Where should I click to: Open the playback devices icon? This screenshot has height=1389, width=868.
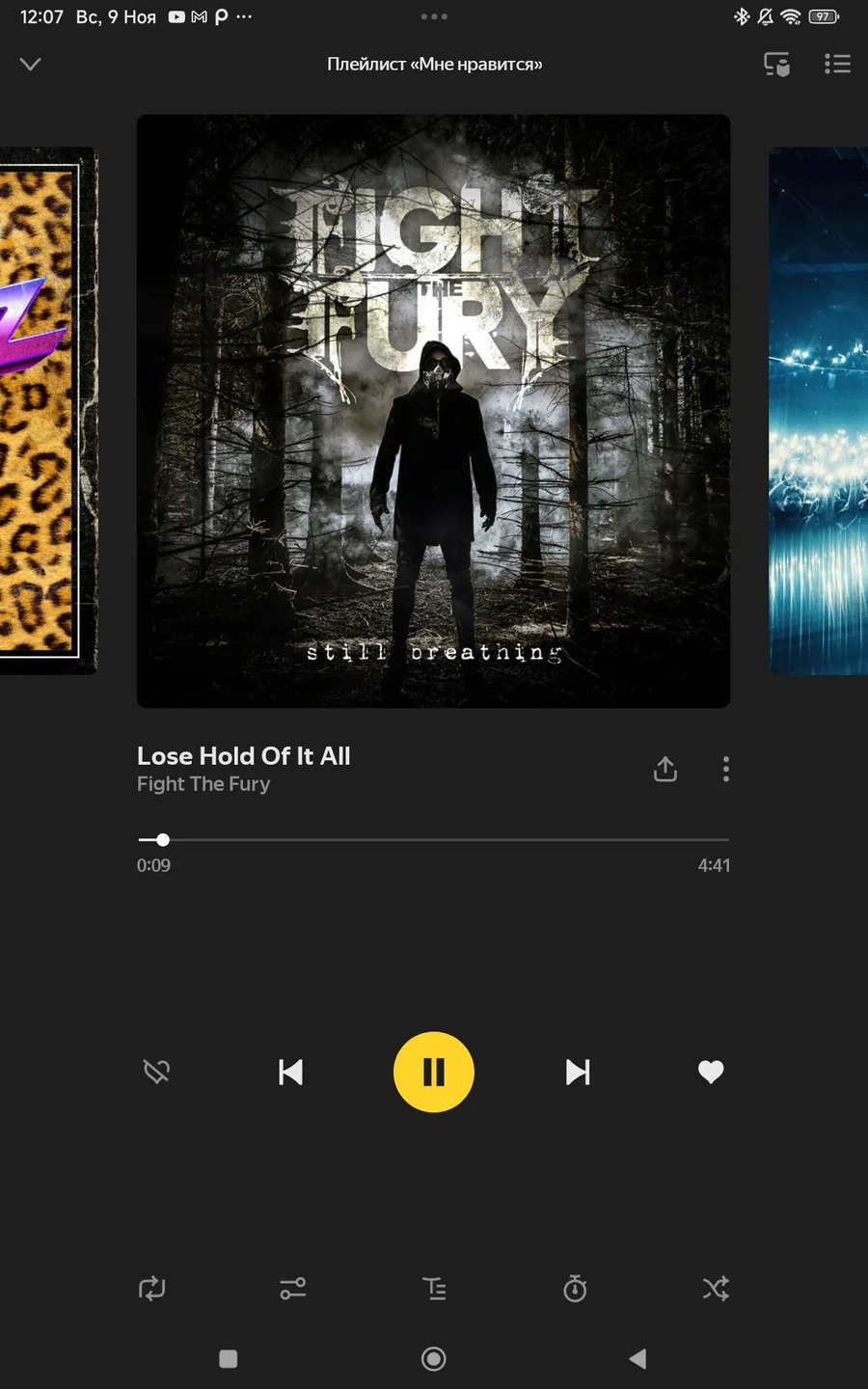point(776,65)
